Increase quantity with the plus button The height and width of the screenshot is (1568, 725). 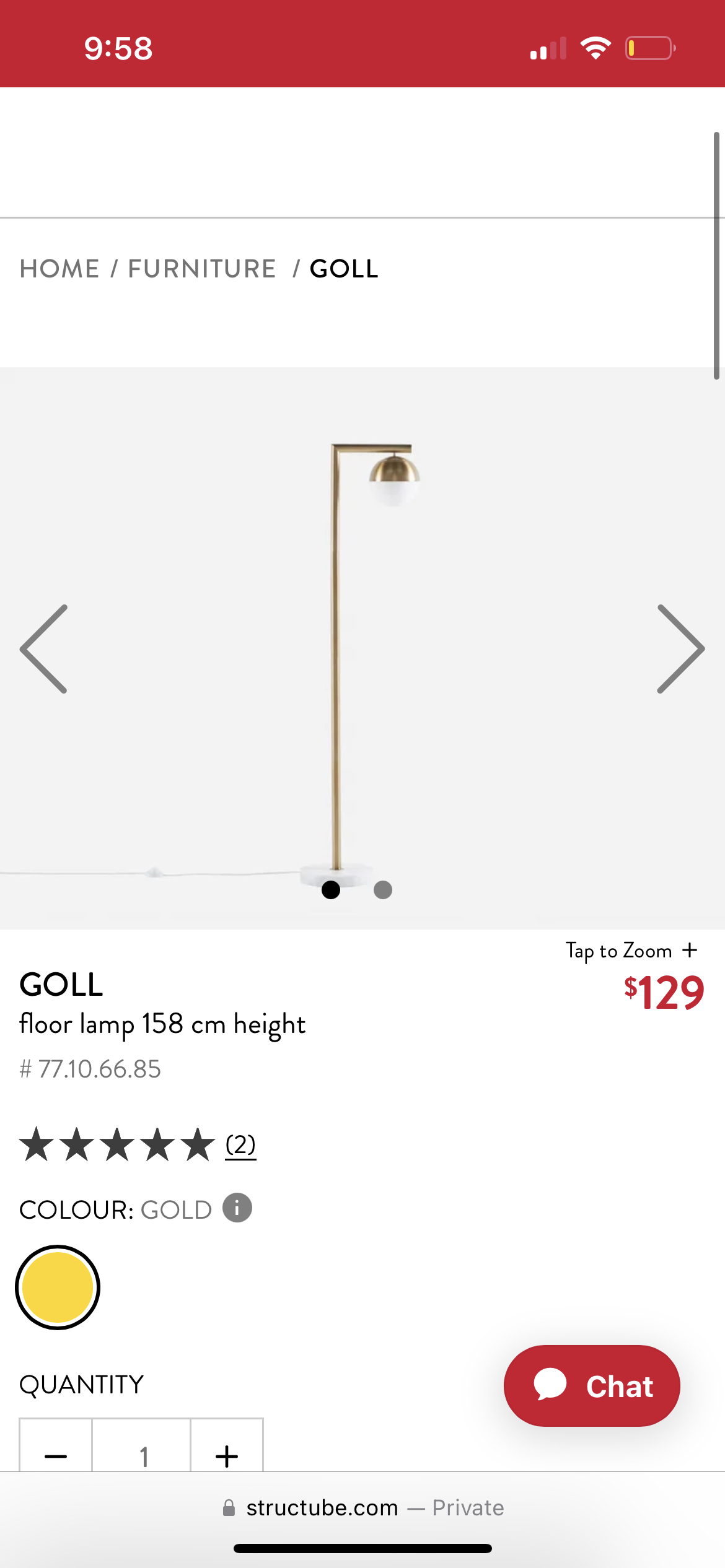tap(227, 1455)
